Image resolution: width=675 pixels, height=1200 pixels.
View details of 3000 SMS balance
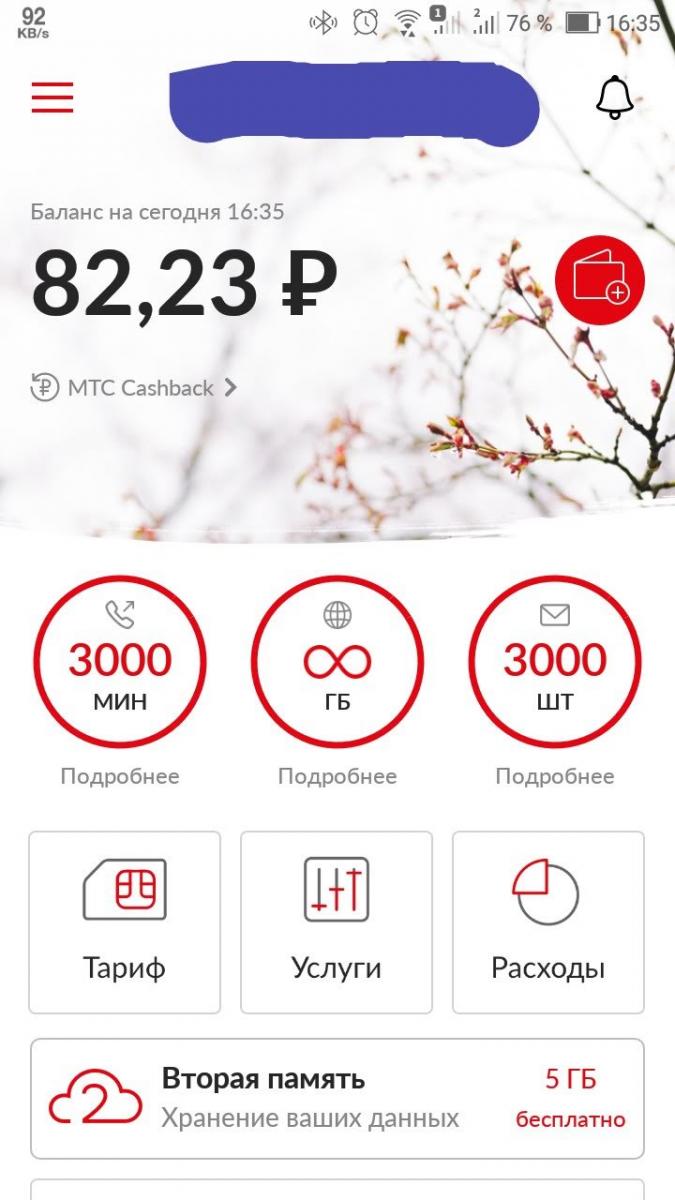click(554, 670)
